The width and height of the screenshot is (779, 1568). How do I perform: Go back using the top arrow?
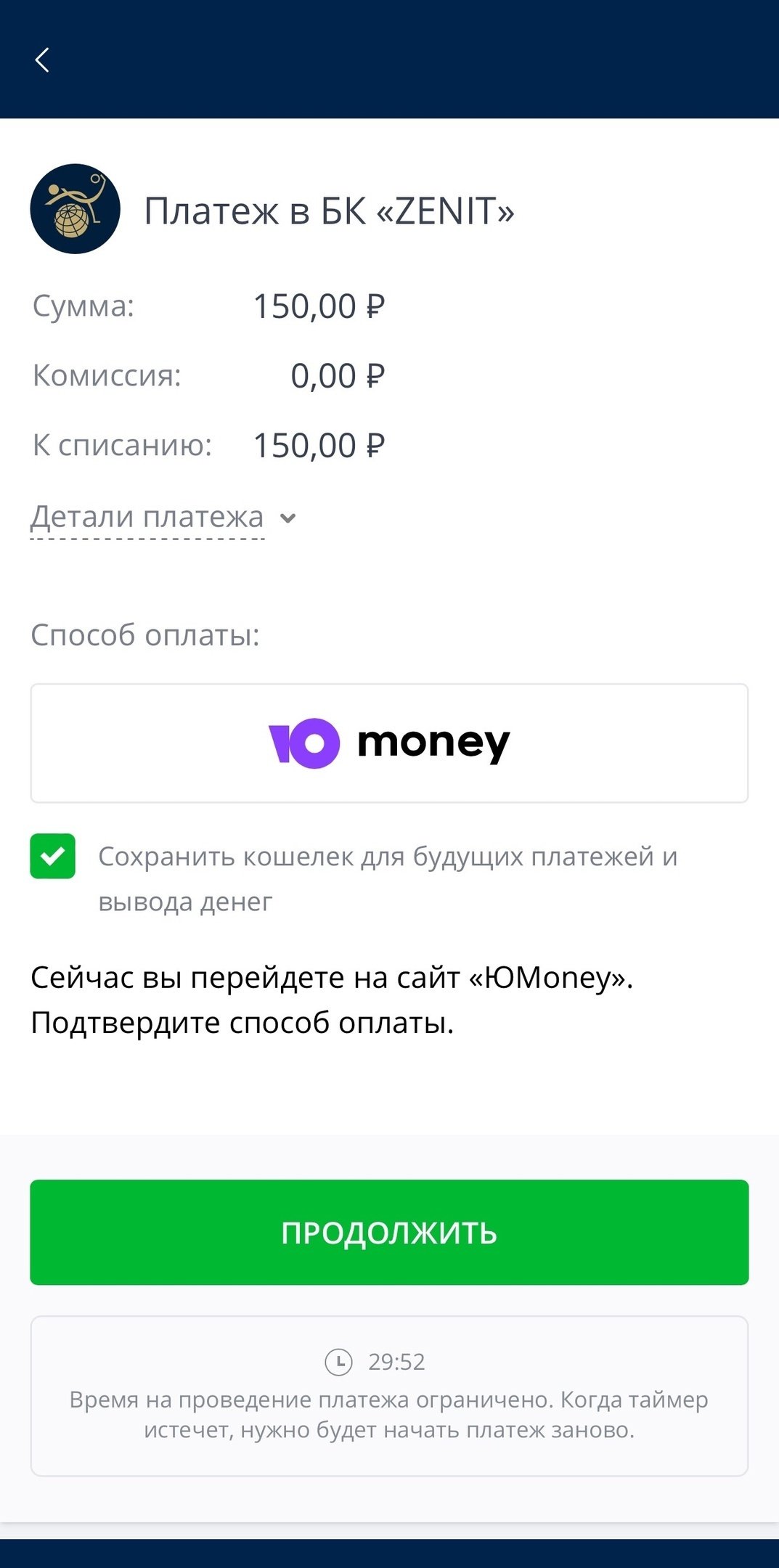[42, 60]
